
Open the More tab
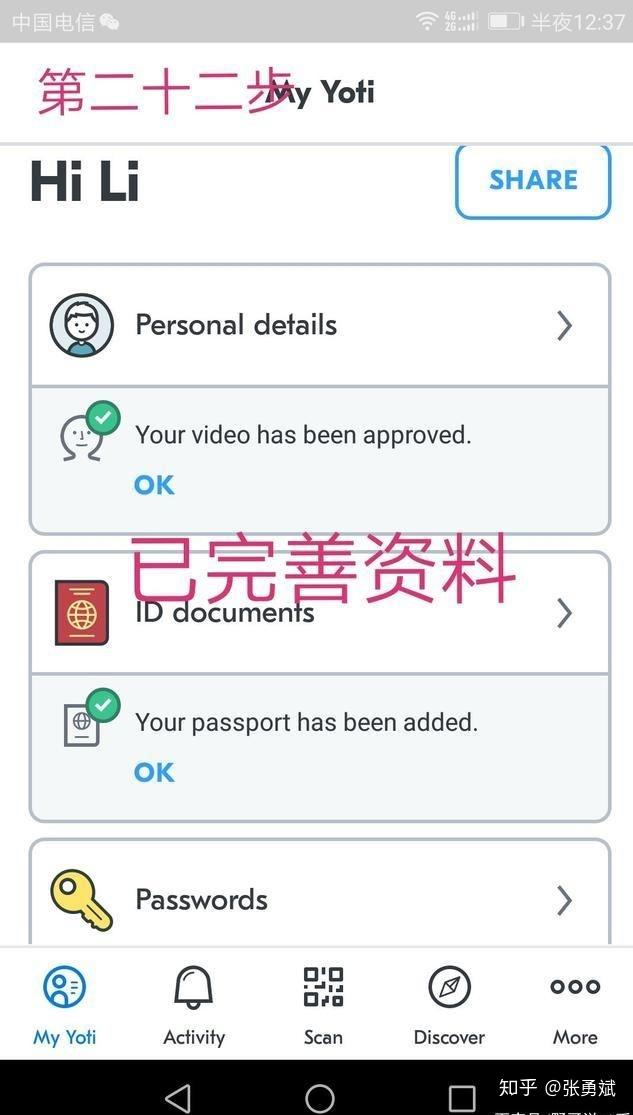(575, 1004)
